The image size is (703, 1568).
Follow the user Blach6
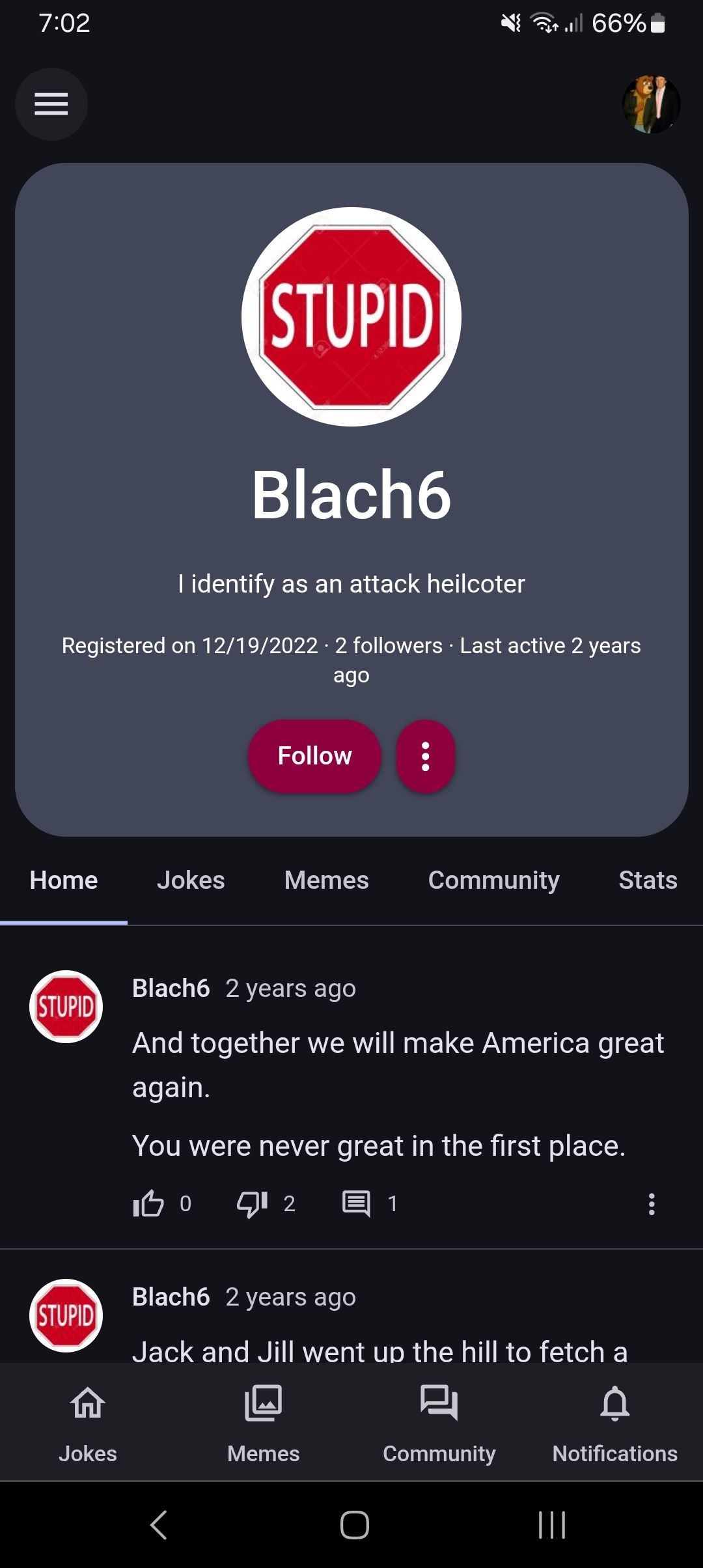coord(314,756)
